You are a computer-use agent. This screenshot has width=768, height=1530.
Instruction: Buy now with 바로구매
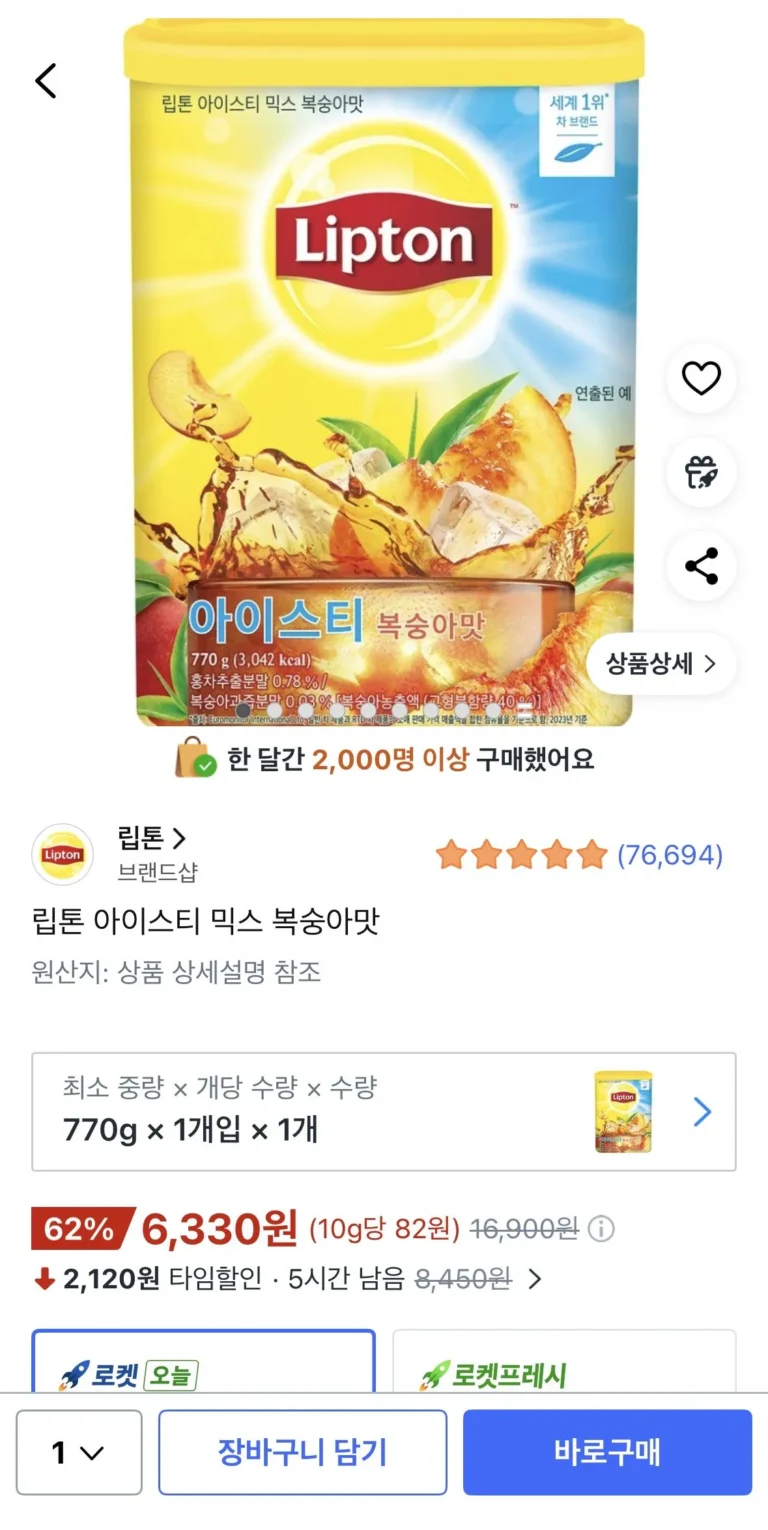tap(607, 1452)
